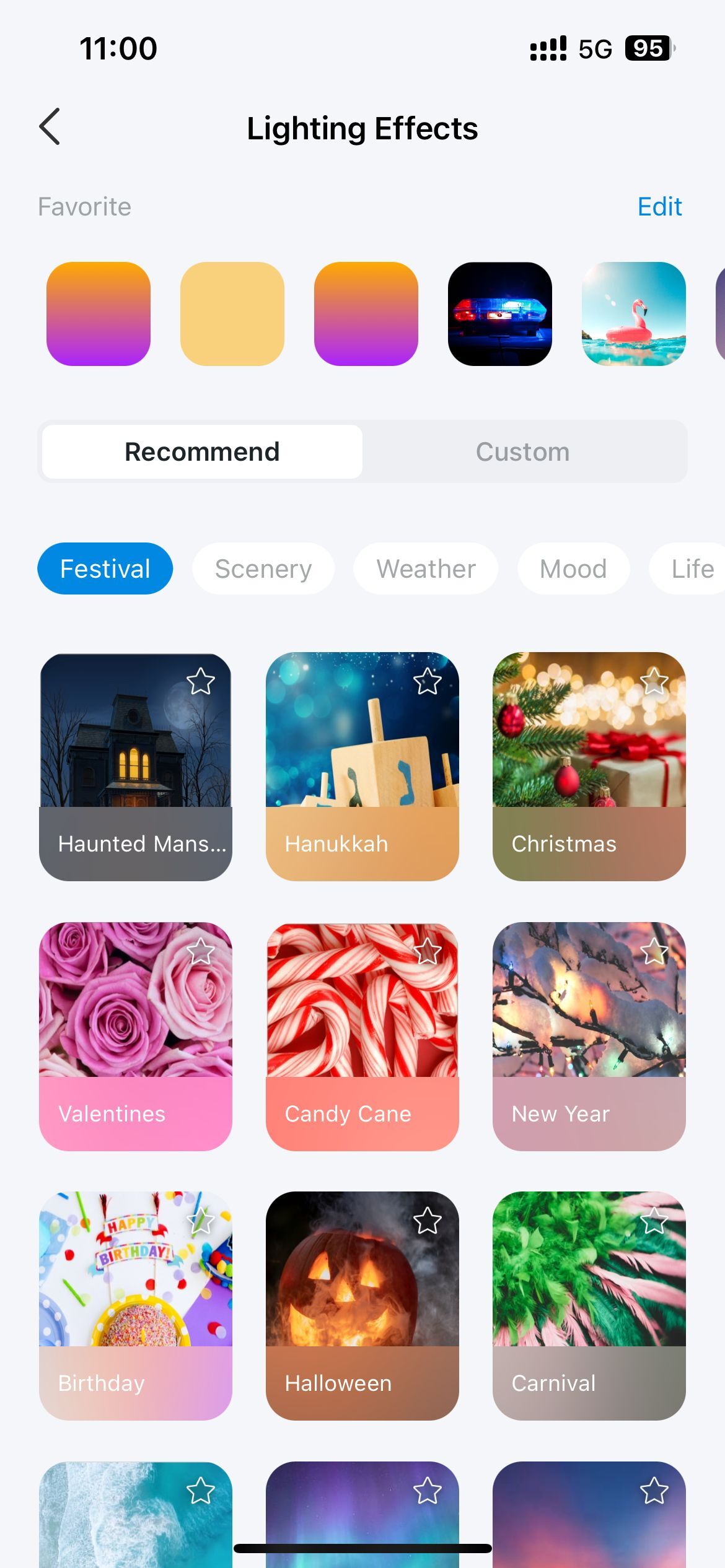Choose the Scenery category chip
The height and width of the screenshot is (1568, 725).
(263, 568)
